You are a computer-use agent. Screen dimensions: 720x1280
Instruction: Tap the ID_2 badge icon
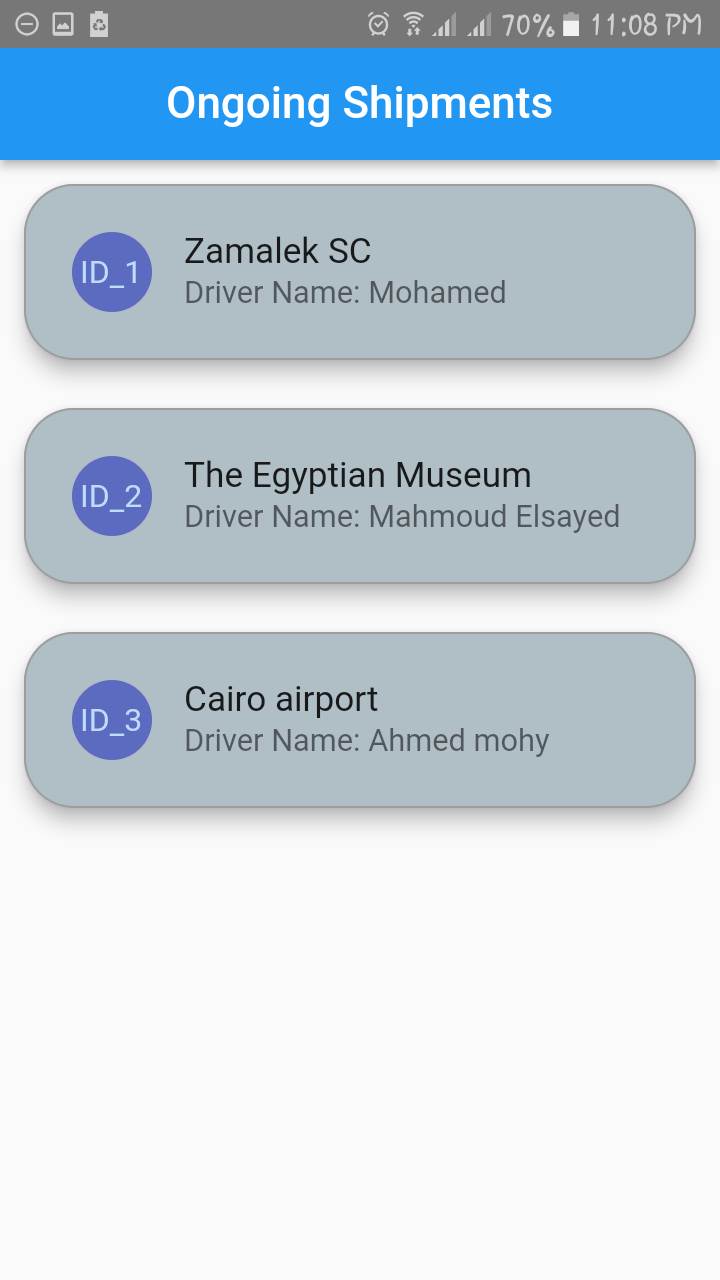point(112,495)
